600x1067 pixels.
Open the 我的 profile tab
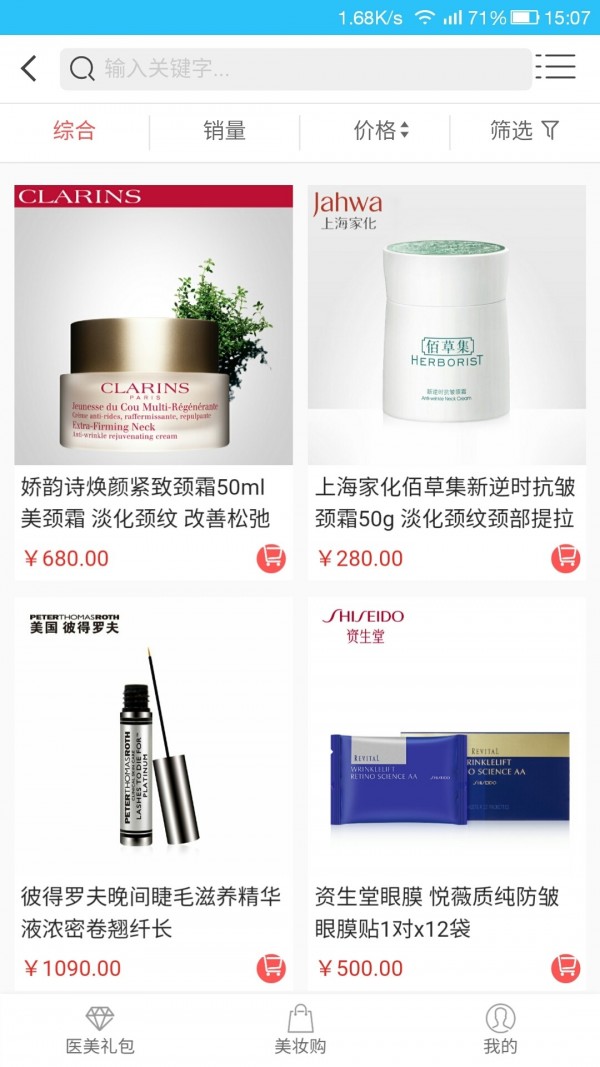click(500, 1030)
